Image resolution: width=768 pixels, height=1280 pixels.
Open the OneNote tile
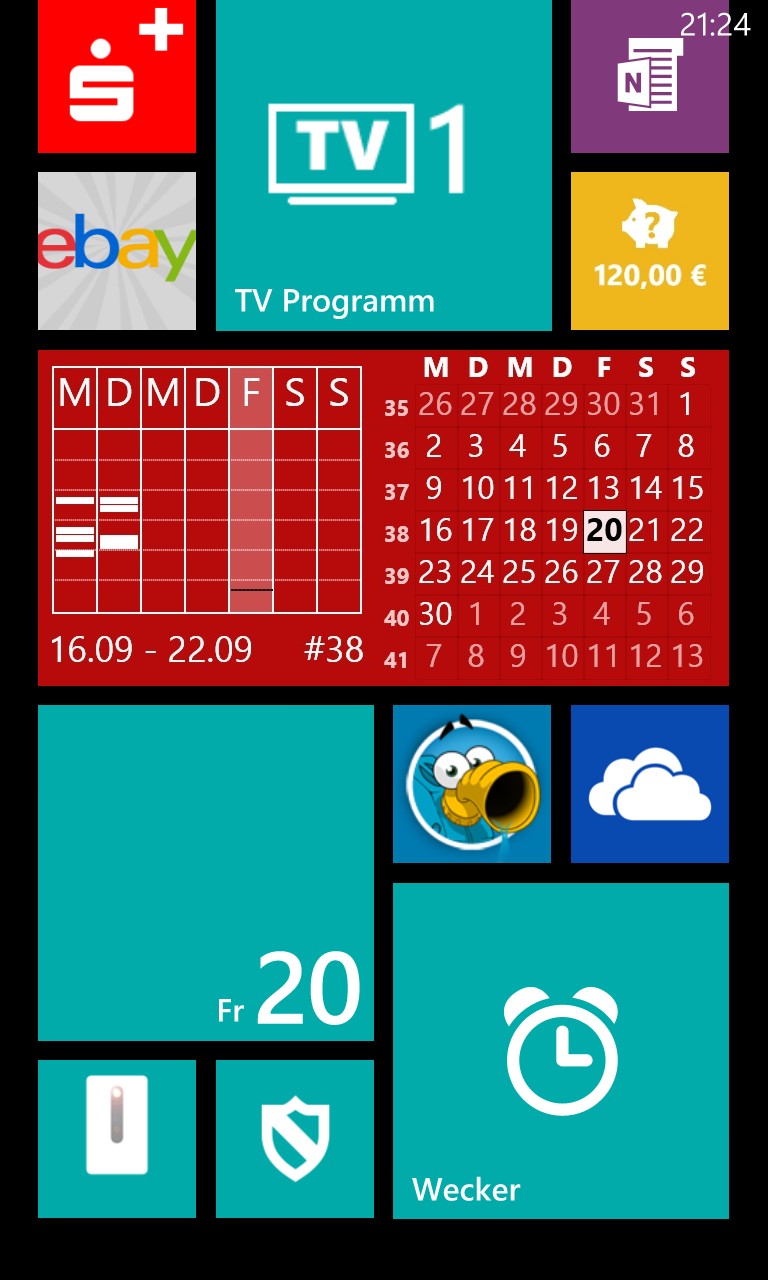[x=650, y=76]
